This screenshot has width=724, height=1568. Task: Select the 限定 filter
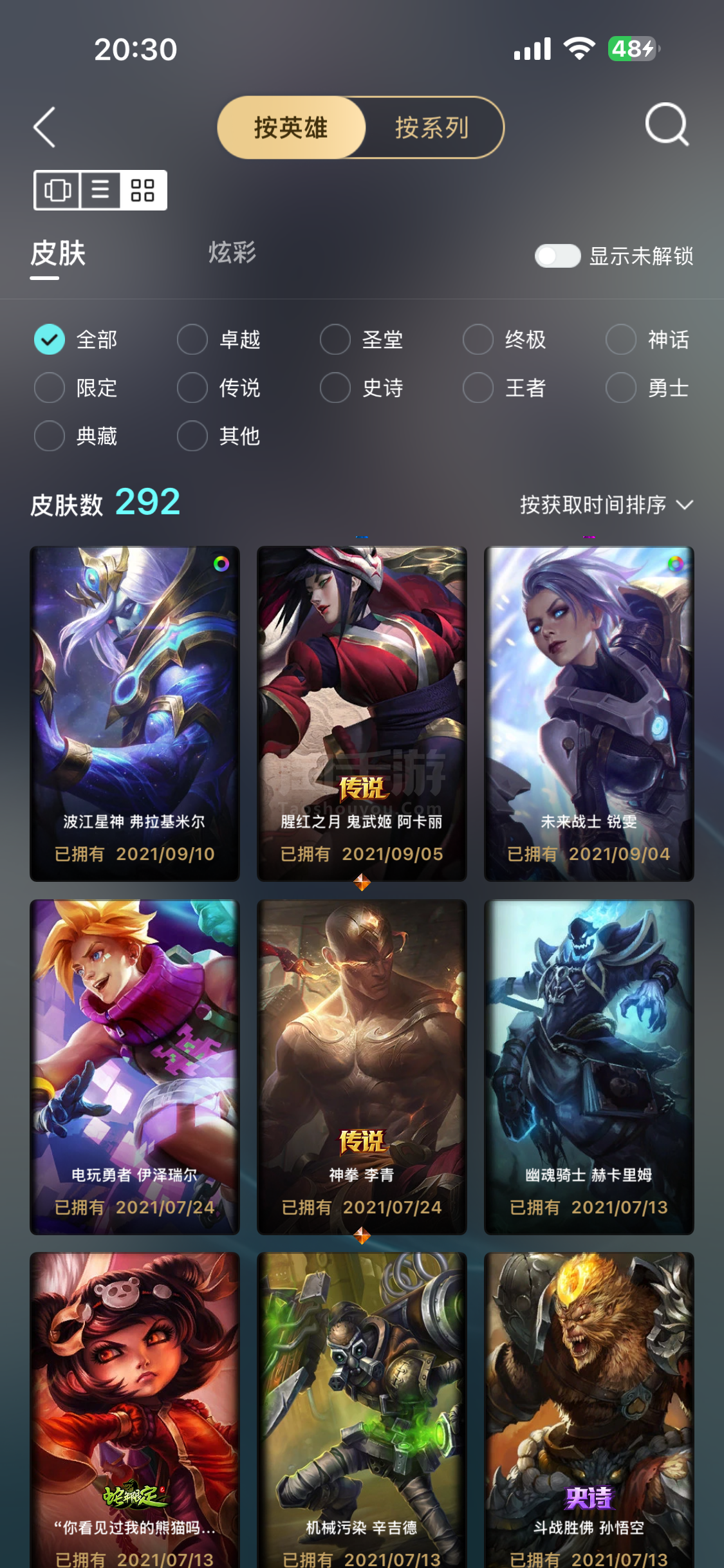click(x=75, y=388)
